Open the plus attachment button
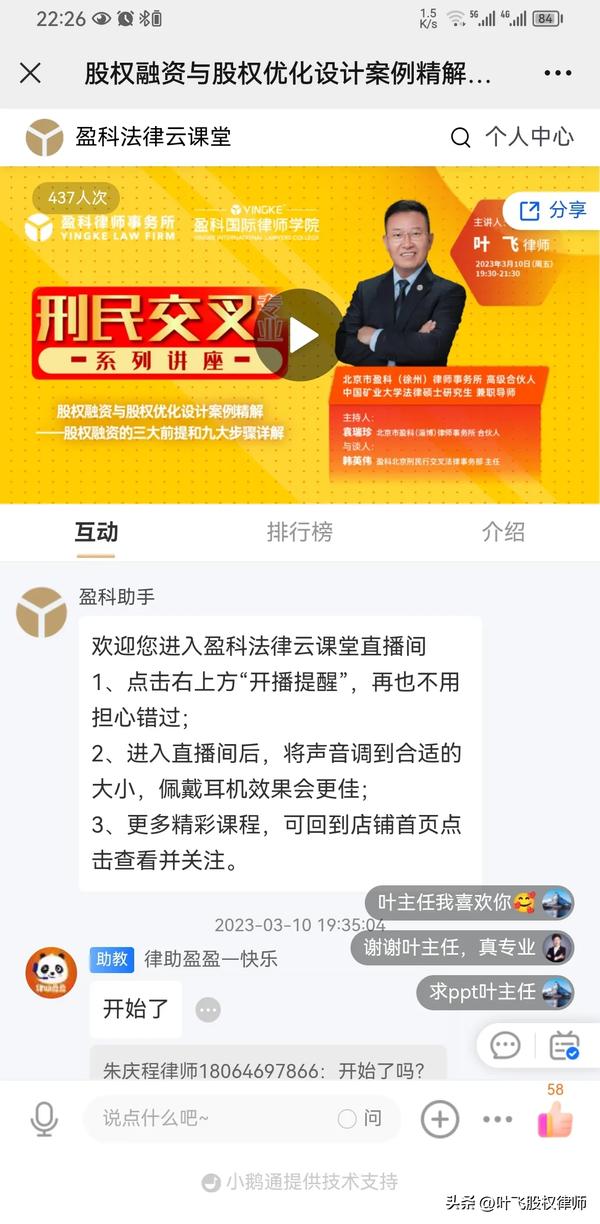Viewport: 600px width, 1224px height. coord(440,1119)
